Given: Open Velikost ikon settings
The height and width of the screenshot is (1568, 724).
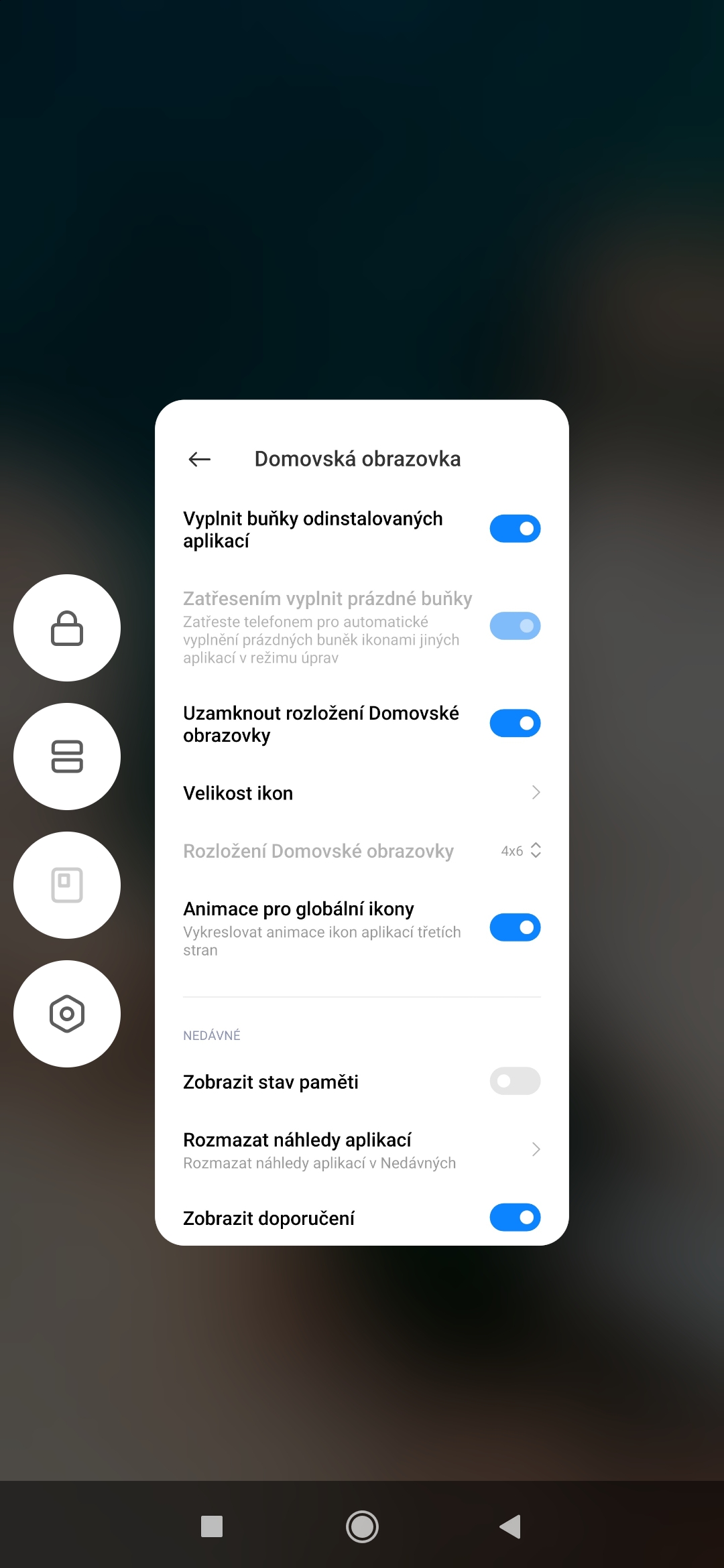Looking at the screenshot, I should pos(362,793).
